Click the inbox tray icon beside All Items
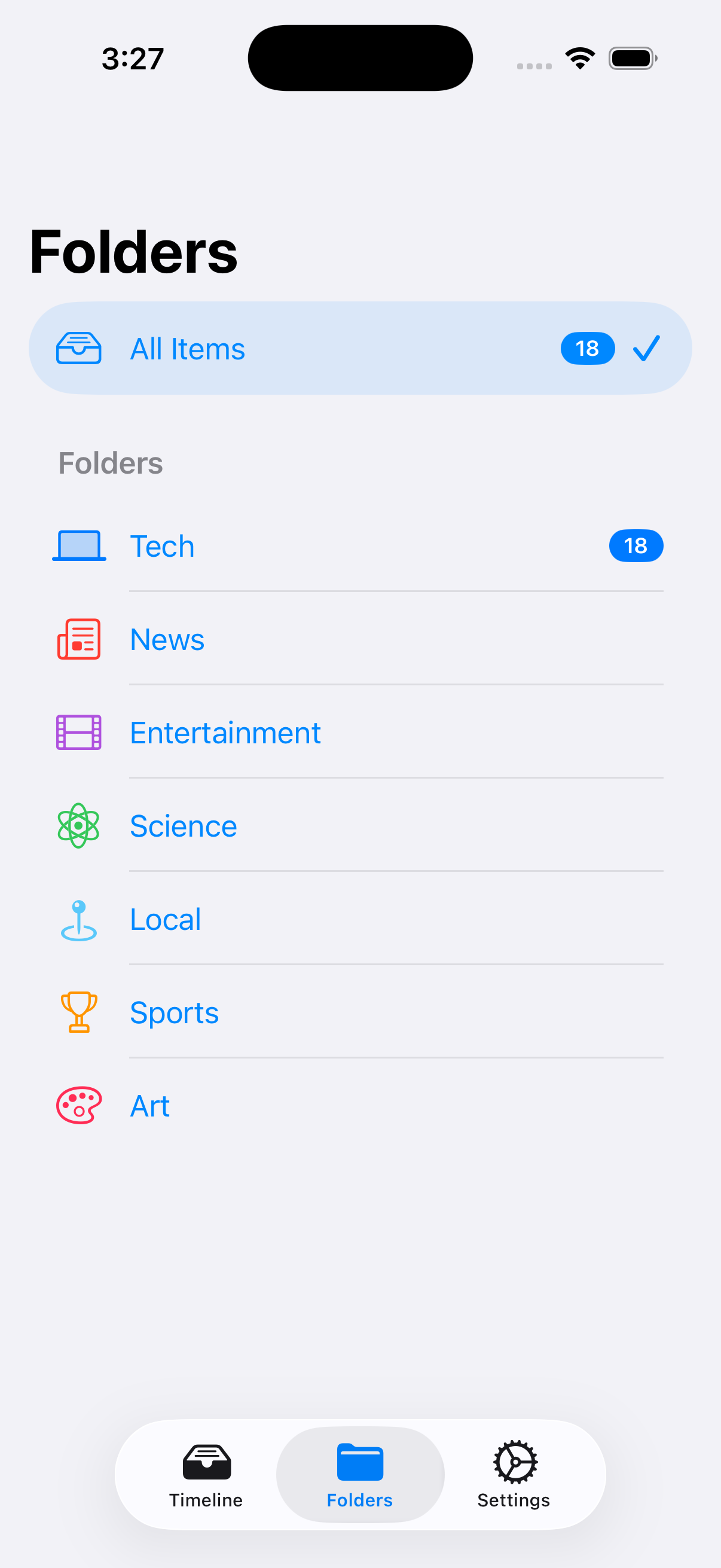 [x=78, y=348]
